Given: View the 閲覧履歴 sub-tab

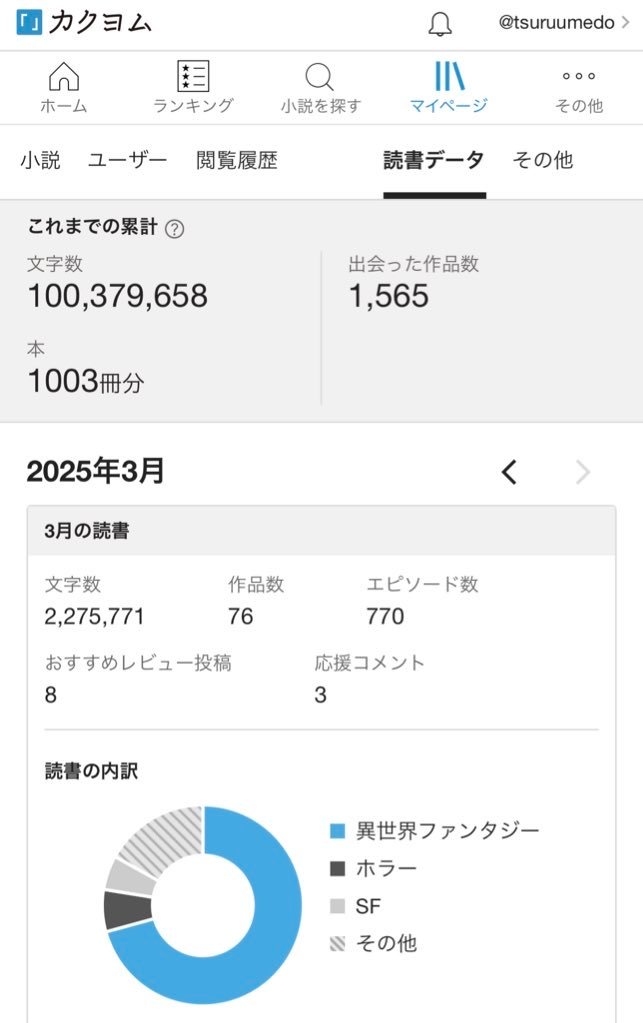Looking at the screenshot, I should (x=237, y=160).
